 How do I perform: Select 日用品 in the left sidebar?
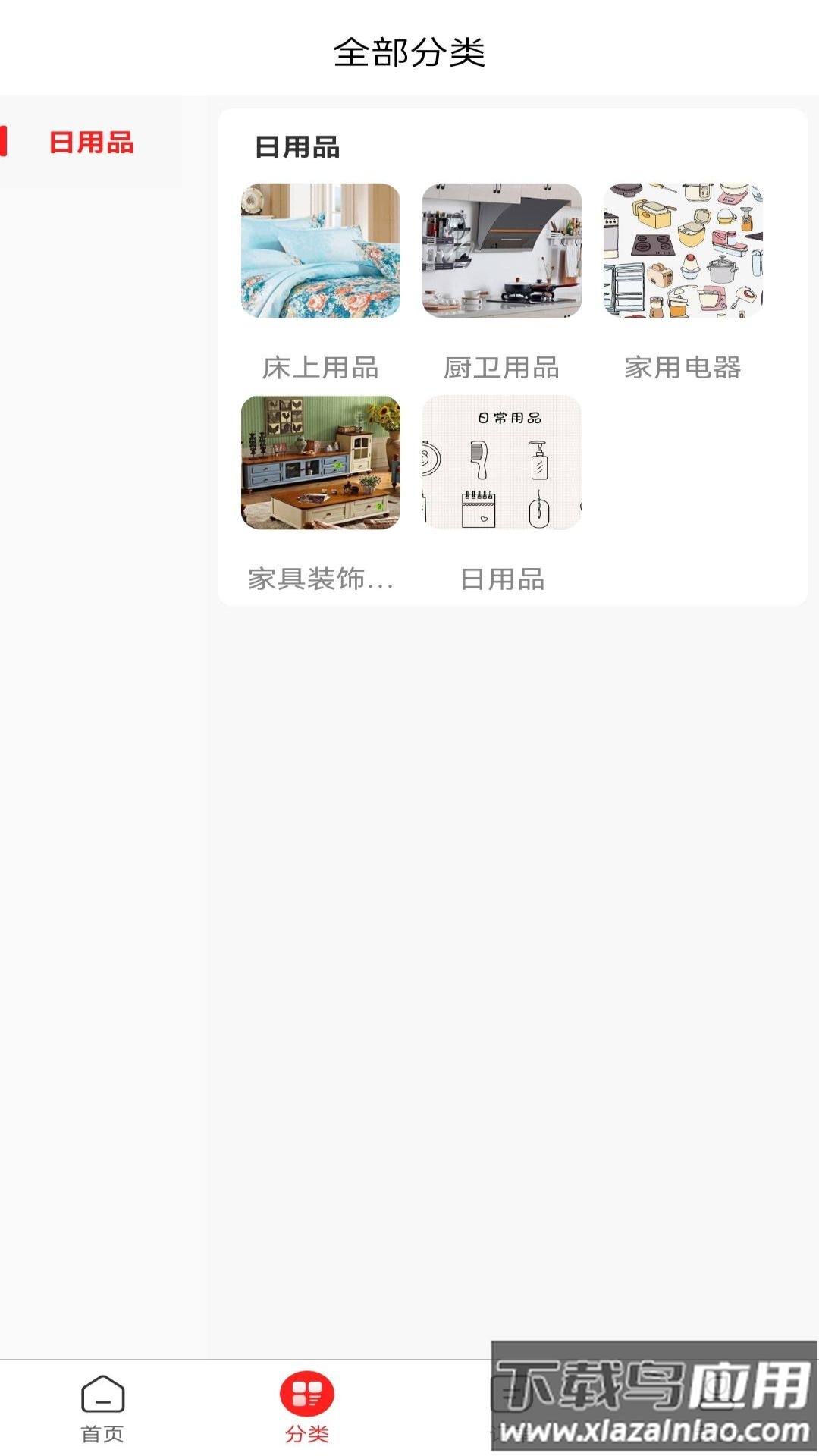click(x=91, y=143)
